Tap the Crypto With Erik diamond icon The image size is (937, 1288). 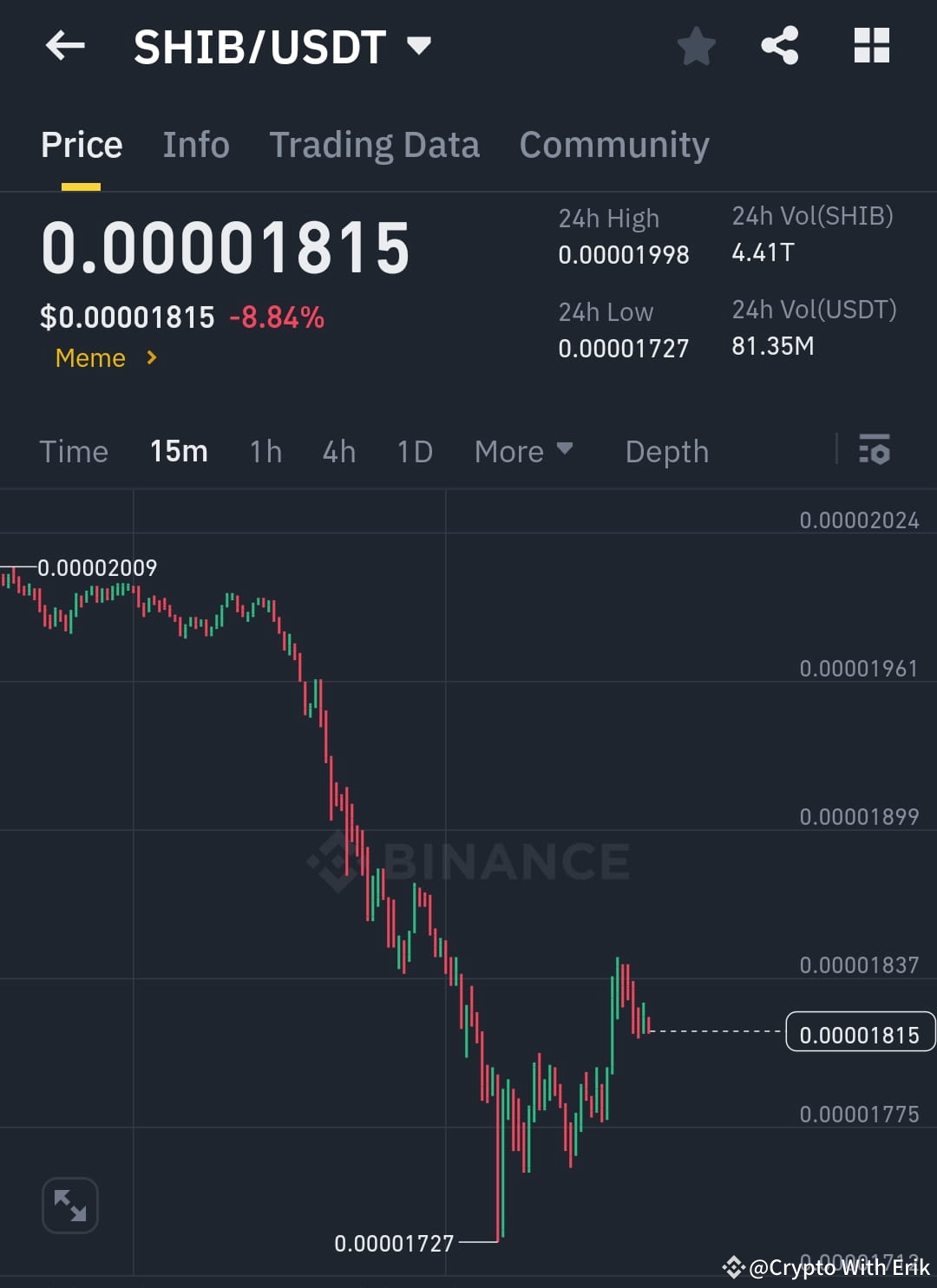point(733,1269)
